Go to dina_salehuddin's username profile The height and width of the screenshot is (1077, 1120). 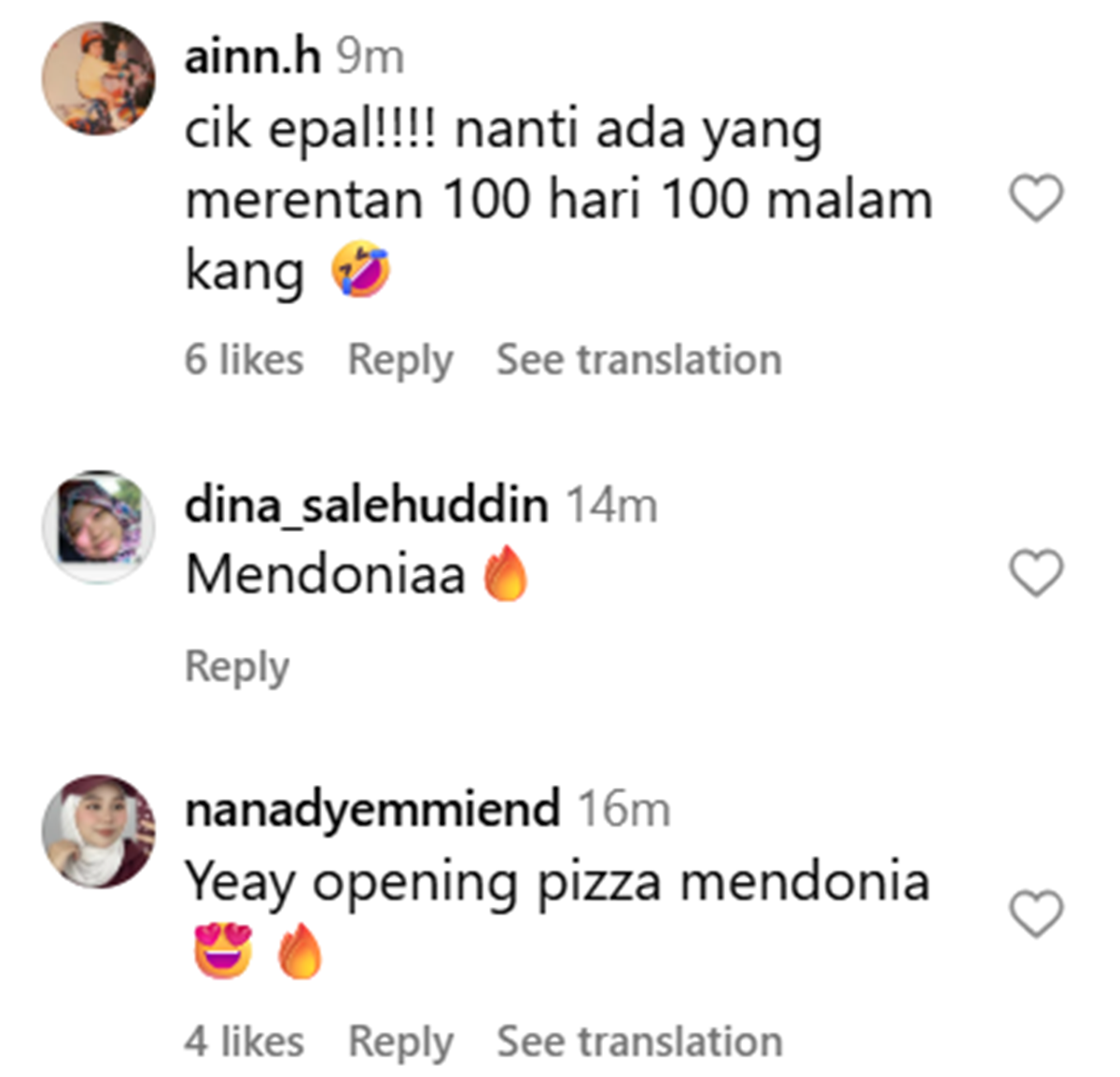(x=366, y=506)
